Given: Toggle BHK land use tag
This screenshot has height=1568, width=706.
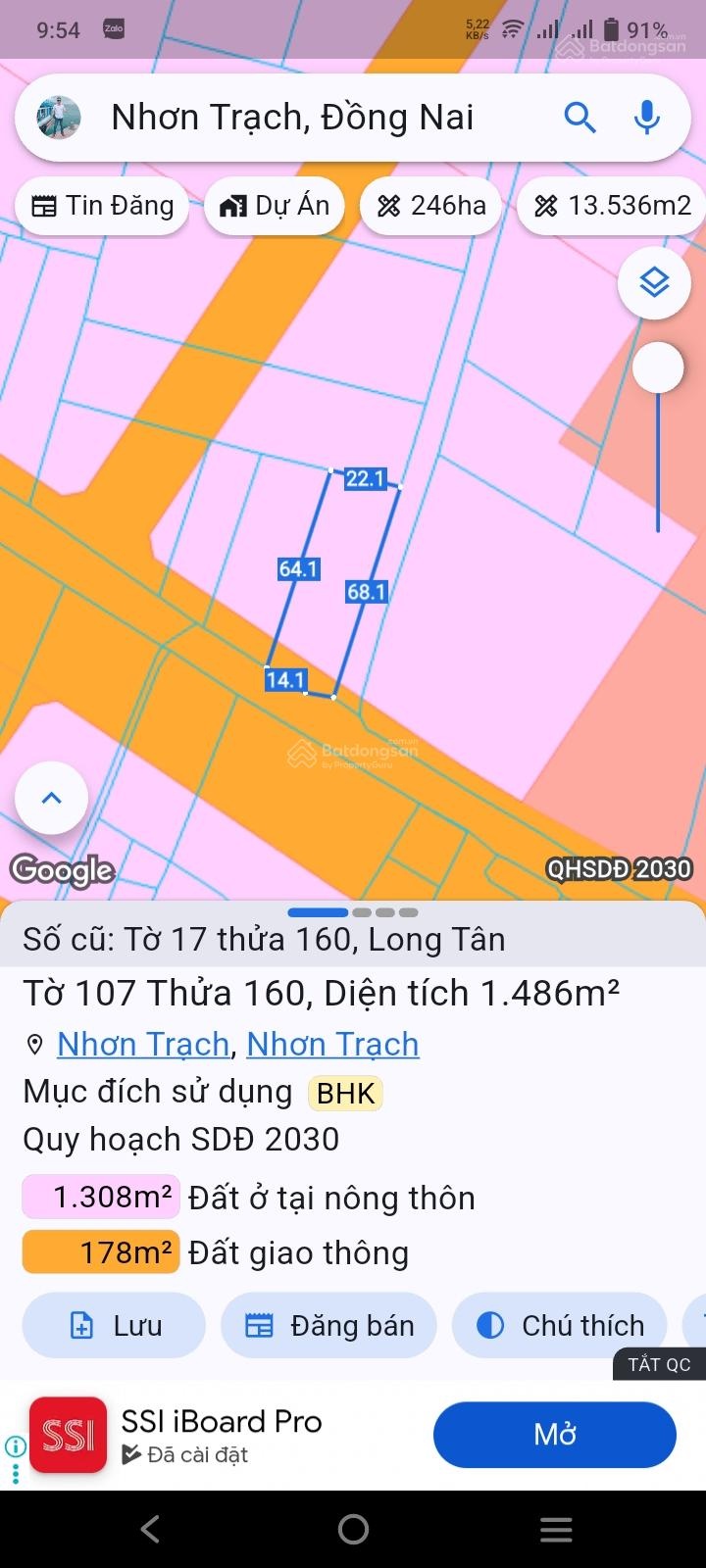Looking at the screenshot, I should (344, 1092).
